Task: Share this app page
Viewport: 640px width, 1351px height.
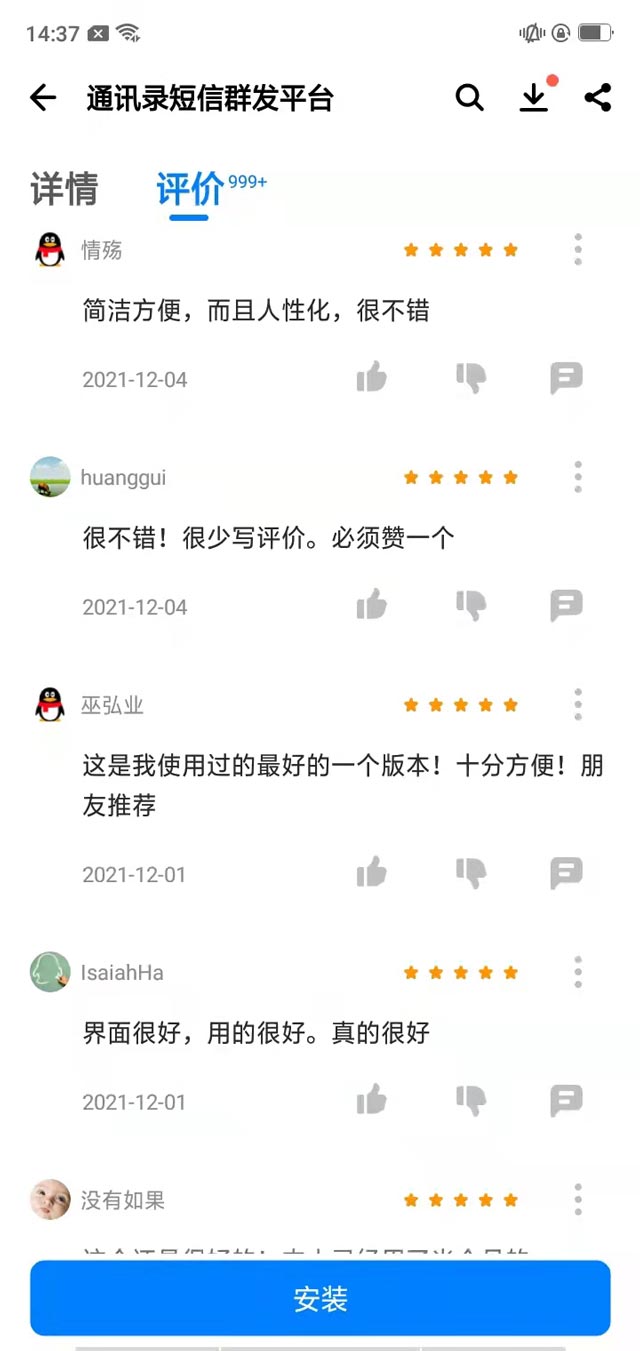Action: click(598, 98)
